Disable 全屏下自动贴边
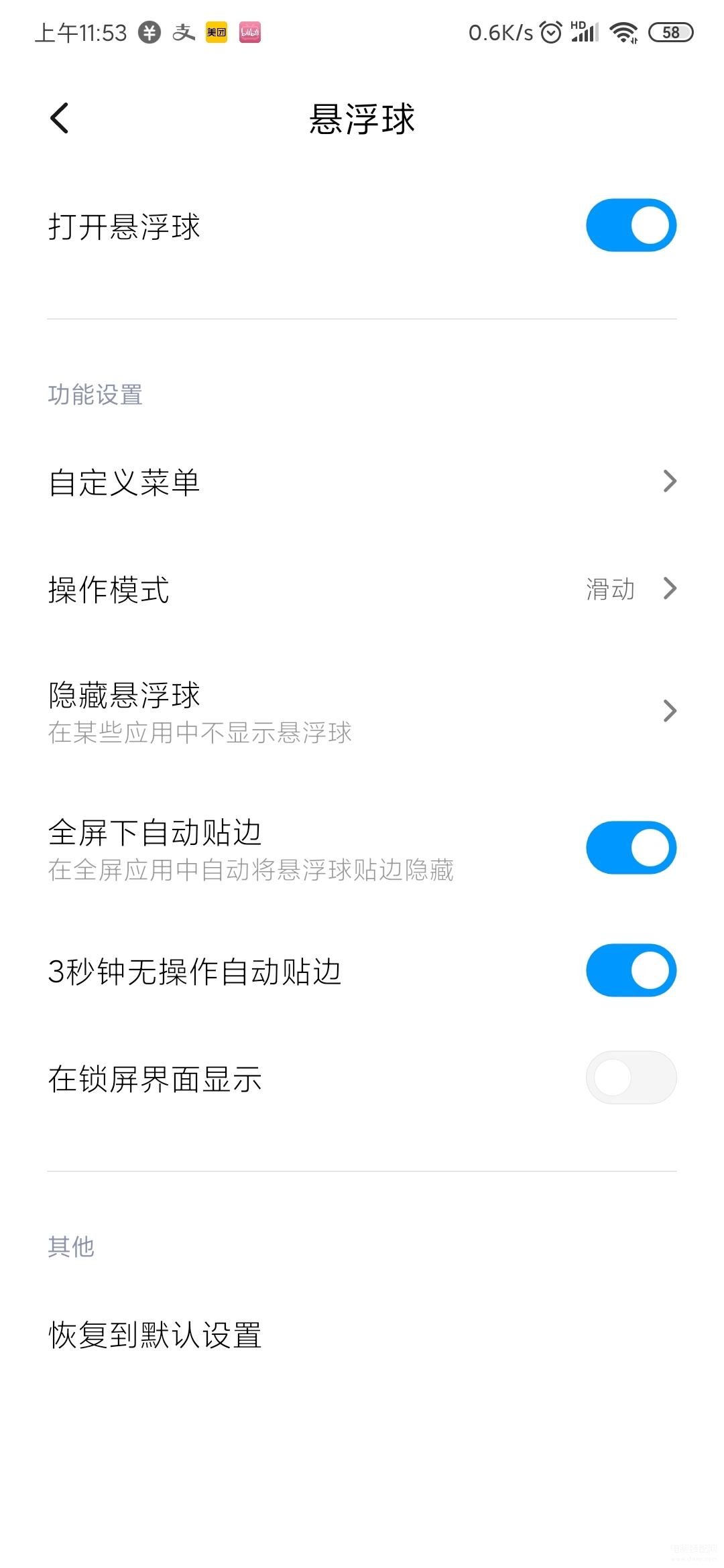 (x=631, y=848)
